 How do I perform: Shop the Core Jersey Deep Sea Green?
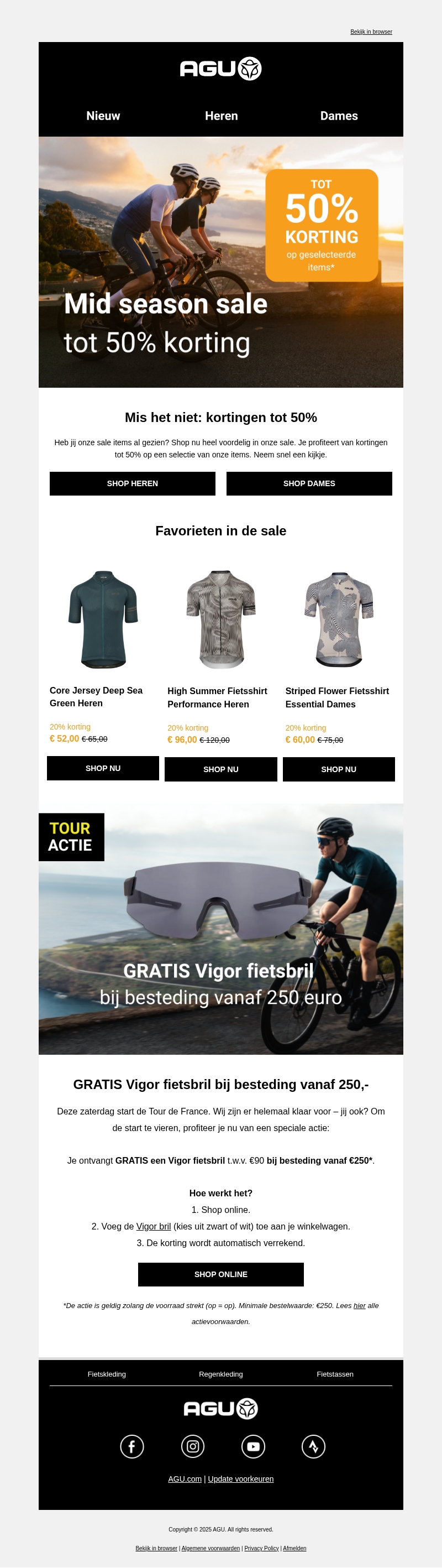click(x=103, y=768)
